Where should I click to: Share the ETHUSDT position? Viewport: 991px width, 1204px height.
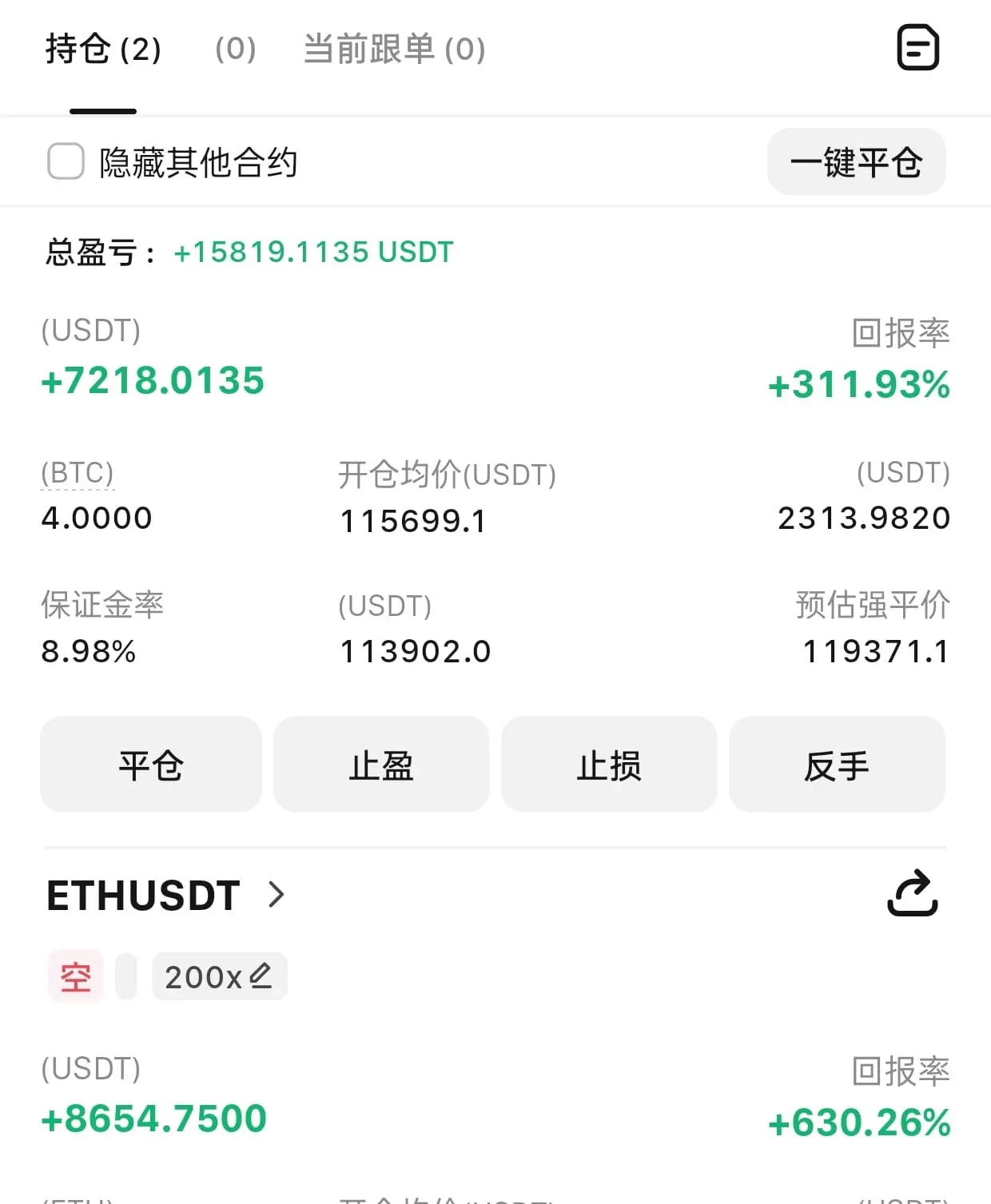(913, 893)
